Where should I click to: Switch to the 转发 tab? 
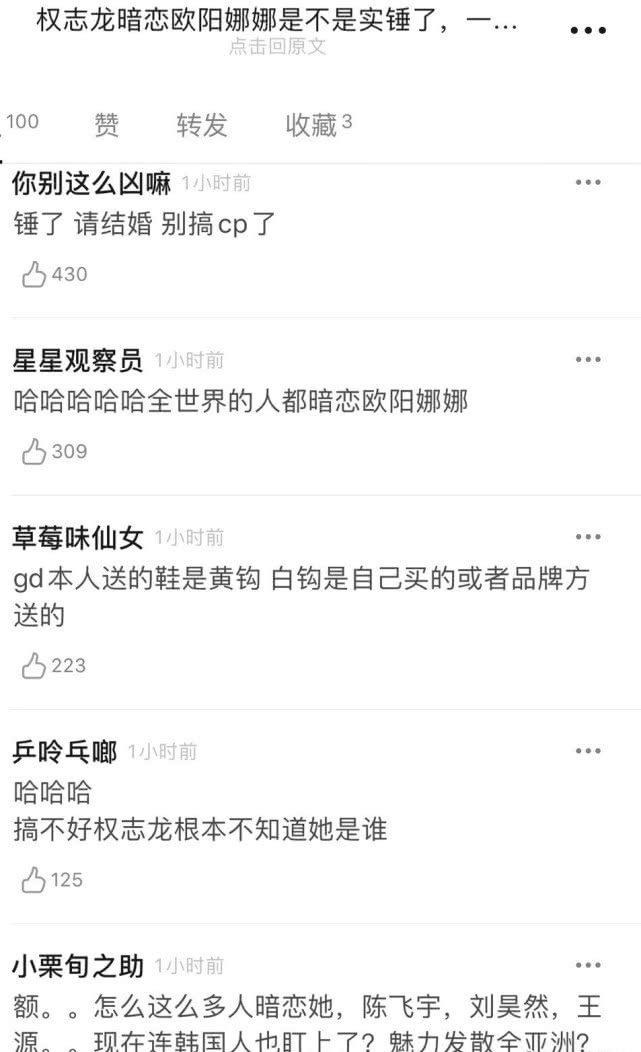click(x=202, y=125)
